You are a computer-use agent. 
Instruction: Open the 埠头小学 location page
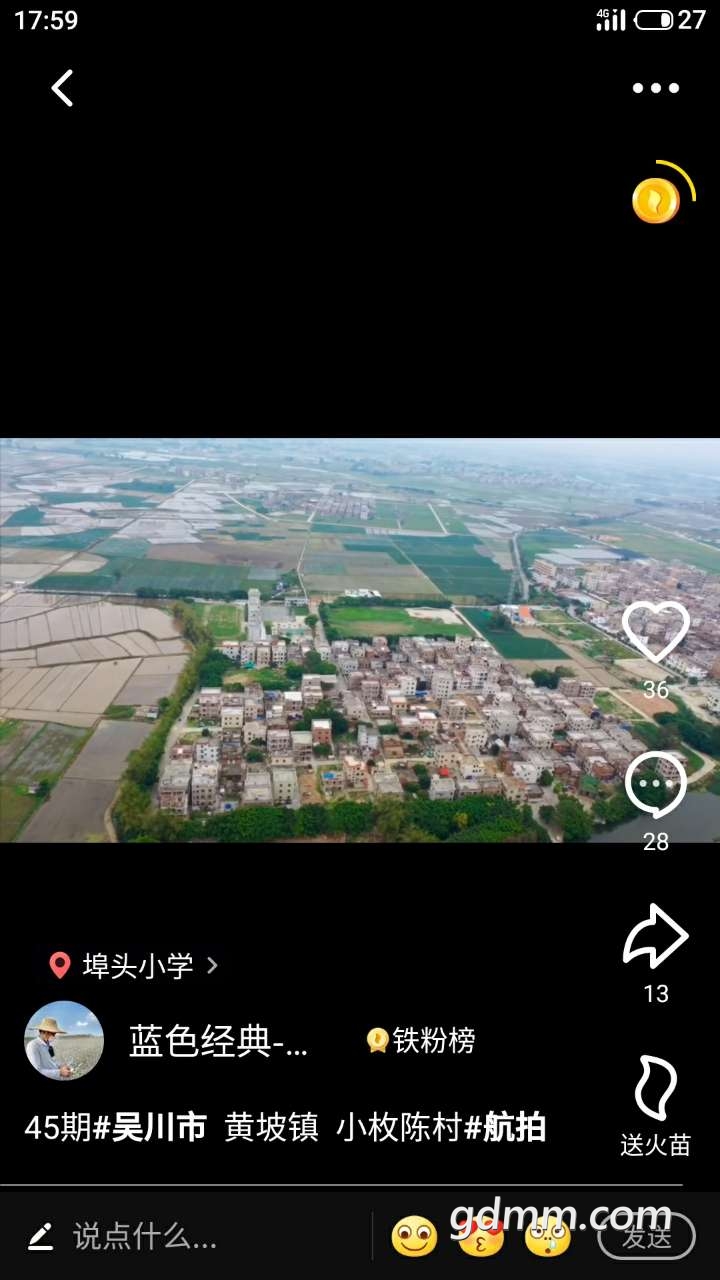tap(135, 965)
